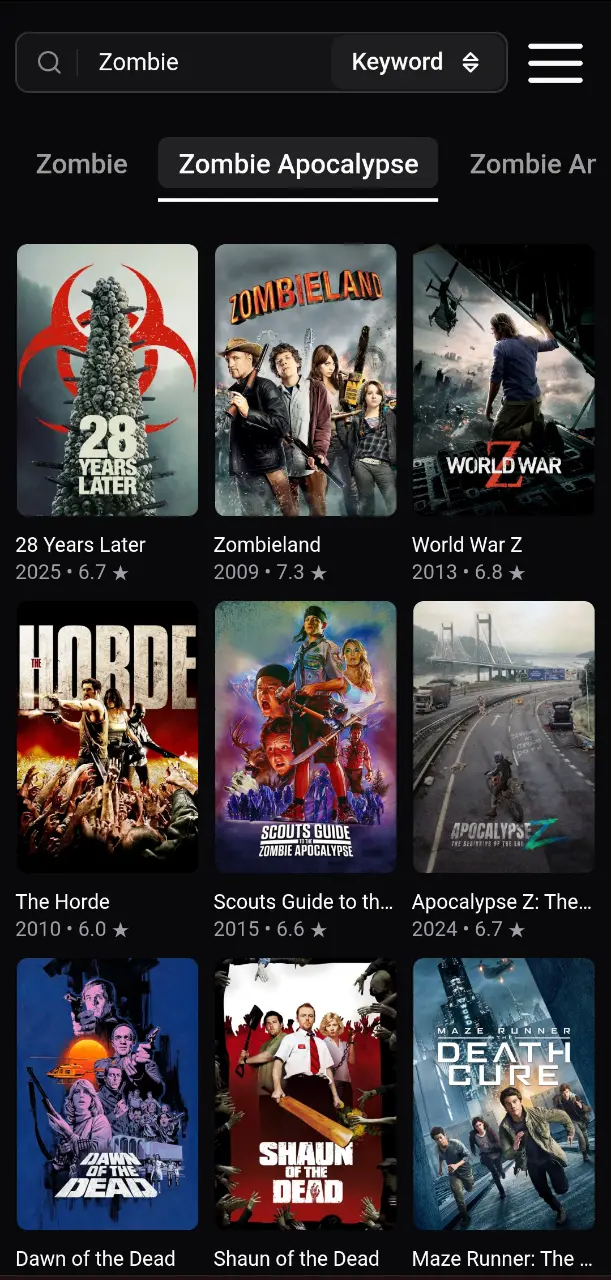The width and height of the screenshot is (611, 1280).
Task: Select the Zombie Apocalypse tab
Action: [x=298, y=164]
